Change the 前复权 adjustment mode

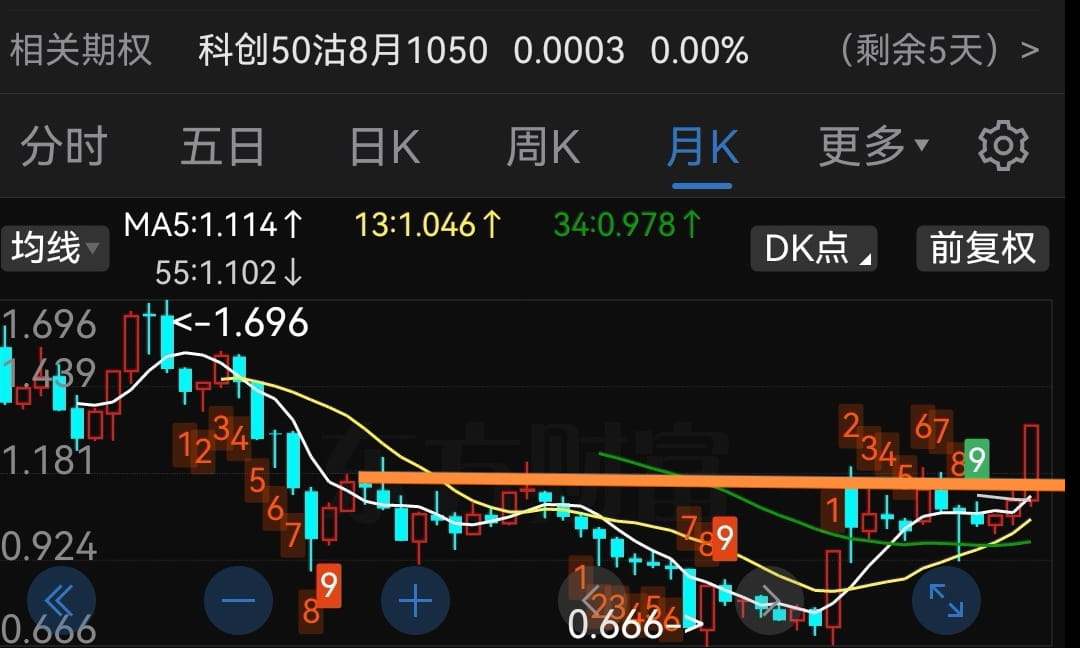click(982, 248)
